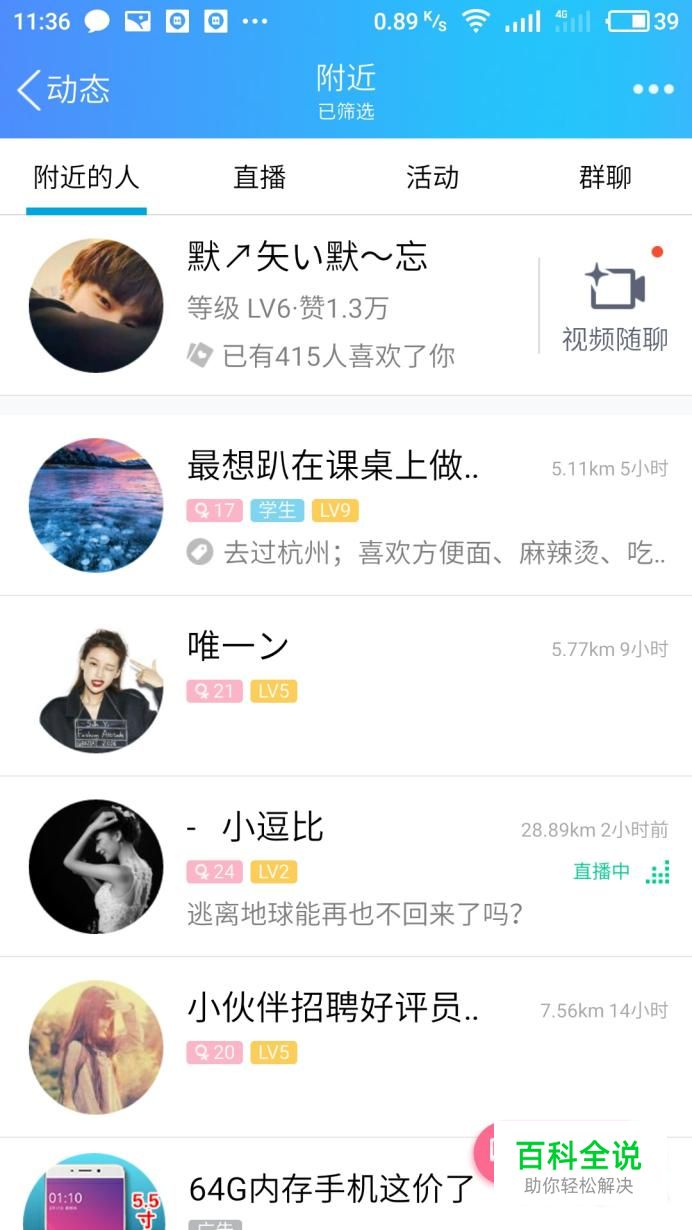Open profile of 最想趴在课桌上做..
Image resolution: width=692 pixels, height=1230 pixels.
point(346,505)
